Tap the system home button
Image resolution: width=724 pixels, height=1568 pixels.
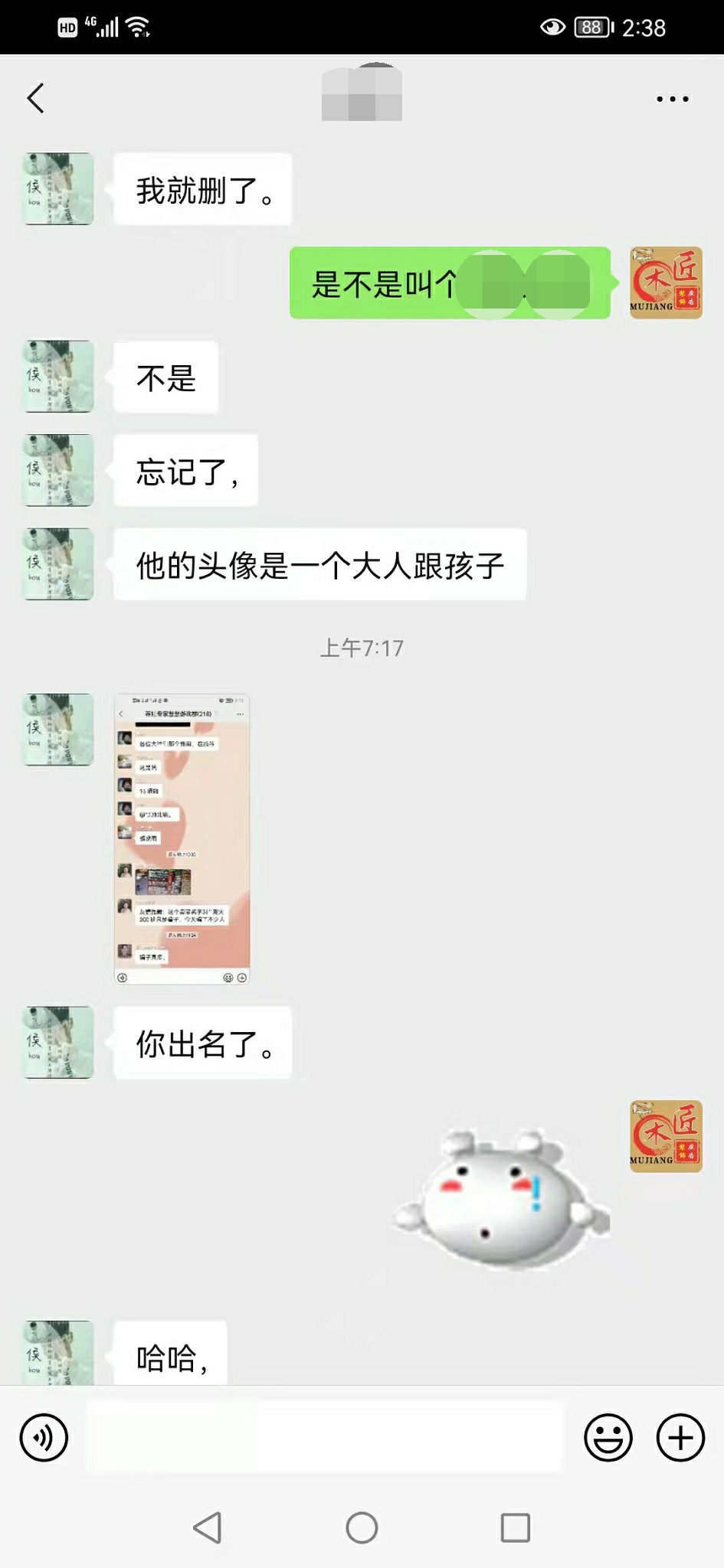(x=362, y=1528)
